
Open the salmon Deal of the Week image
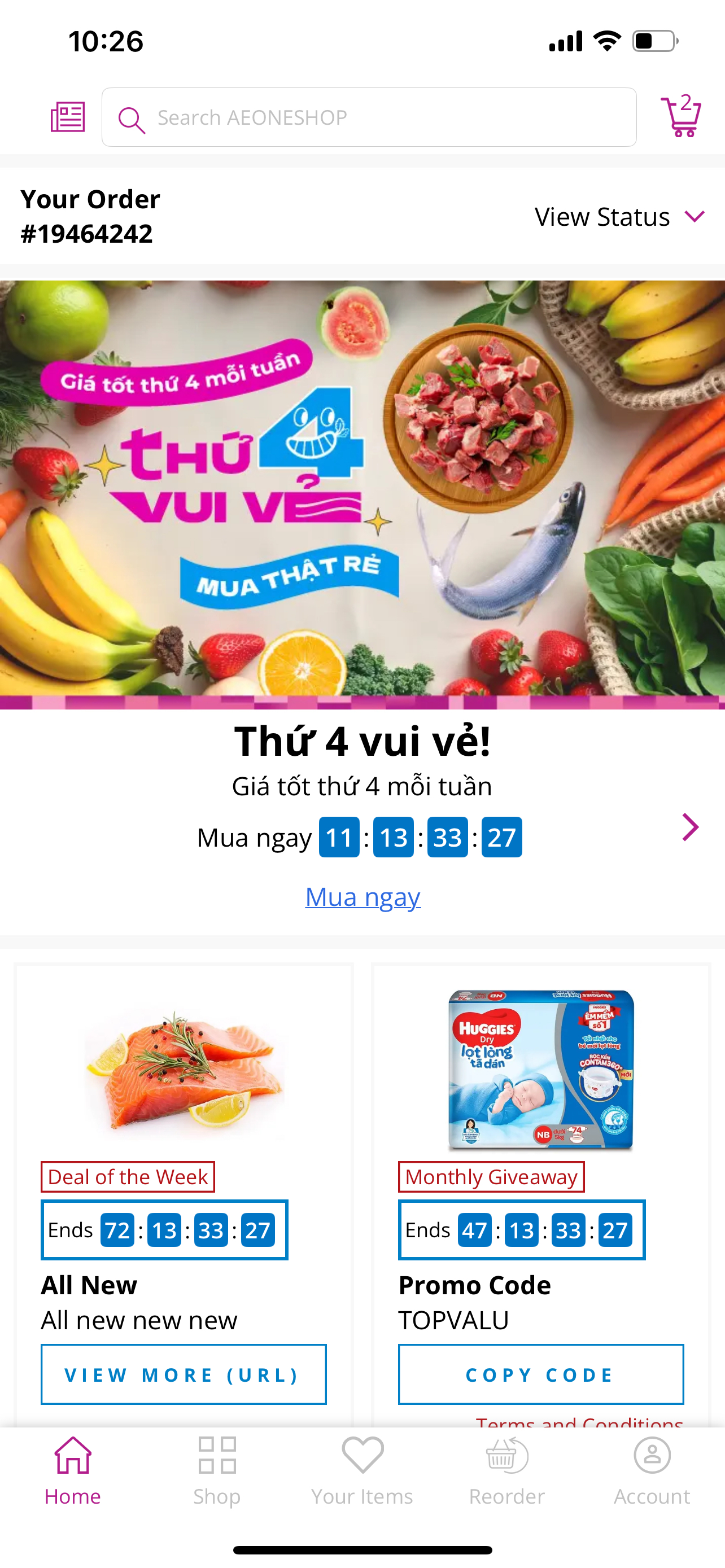pyautogui.click(x=184, y=1070)
